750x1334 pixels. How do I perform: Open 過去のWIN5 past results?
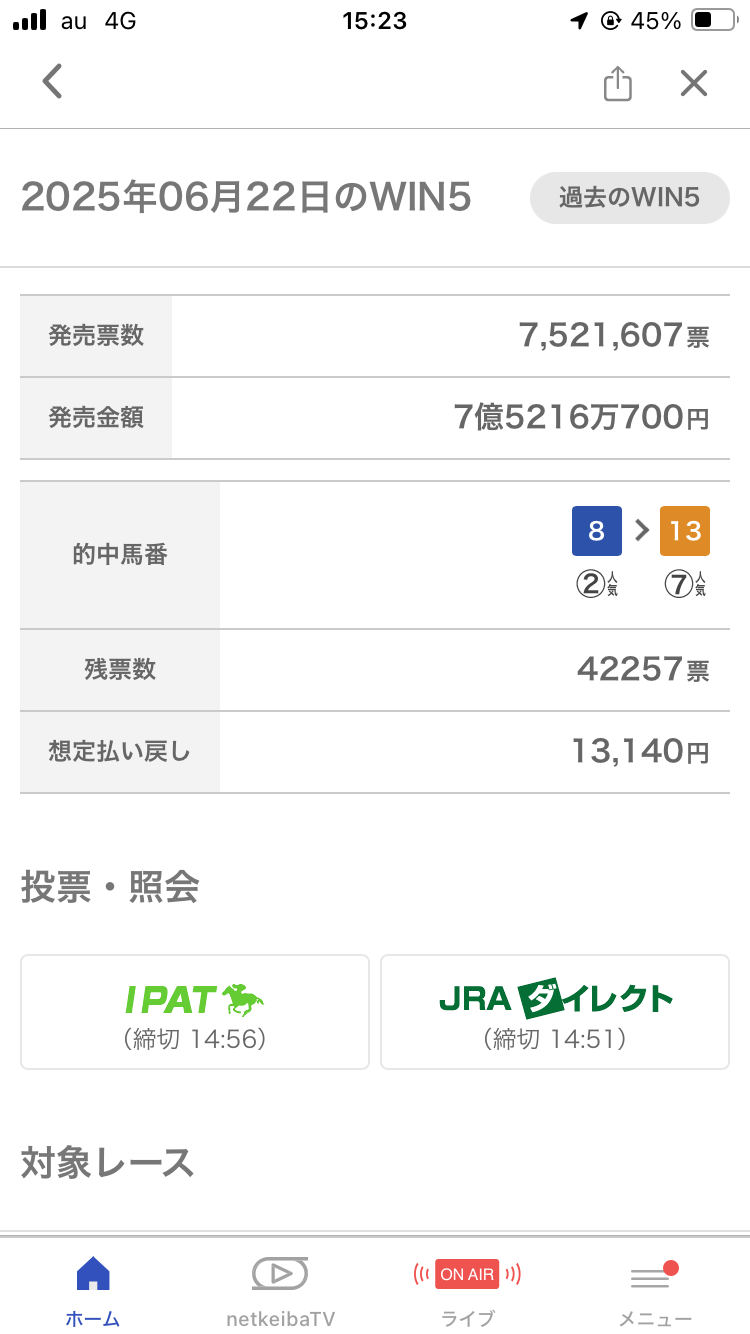click(630, 198)
